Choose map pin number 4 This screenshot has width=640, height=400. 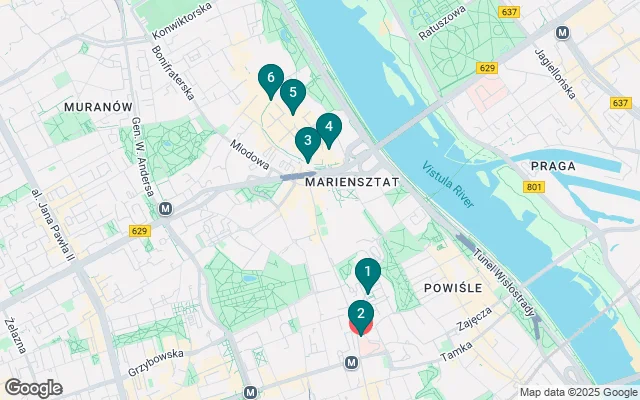click(x=329, y=128)
